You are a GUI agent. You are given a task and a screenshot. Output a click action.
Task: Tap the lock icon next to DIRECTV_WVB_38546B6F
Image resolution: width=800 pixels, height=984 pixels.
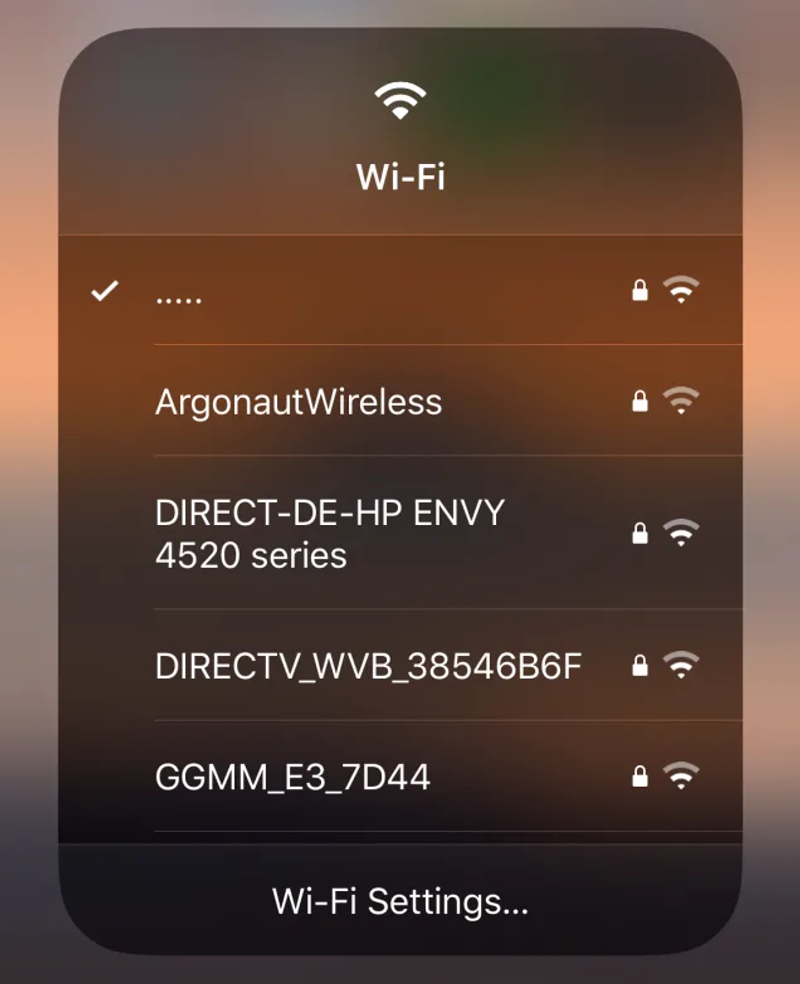click(x=637, y=663)
